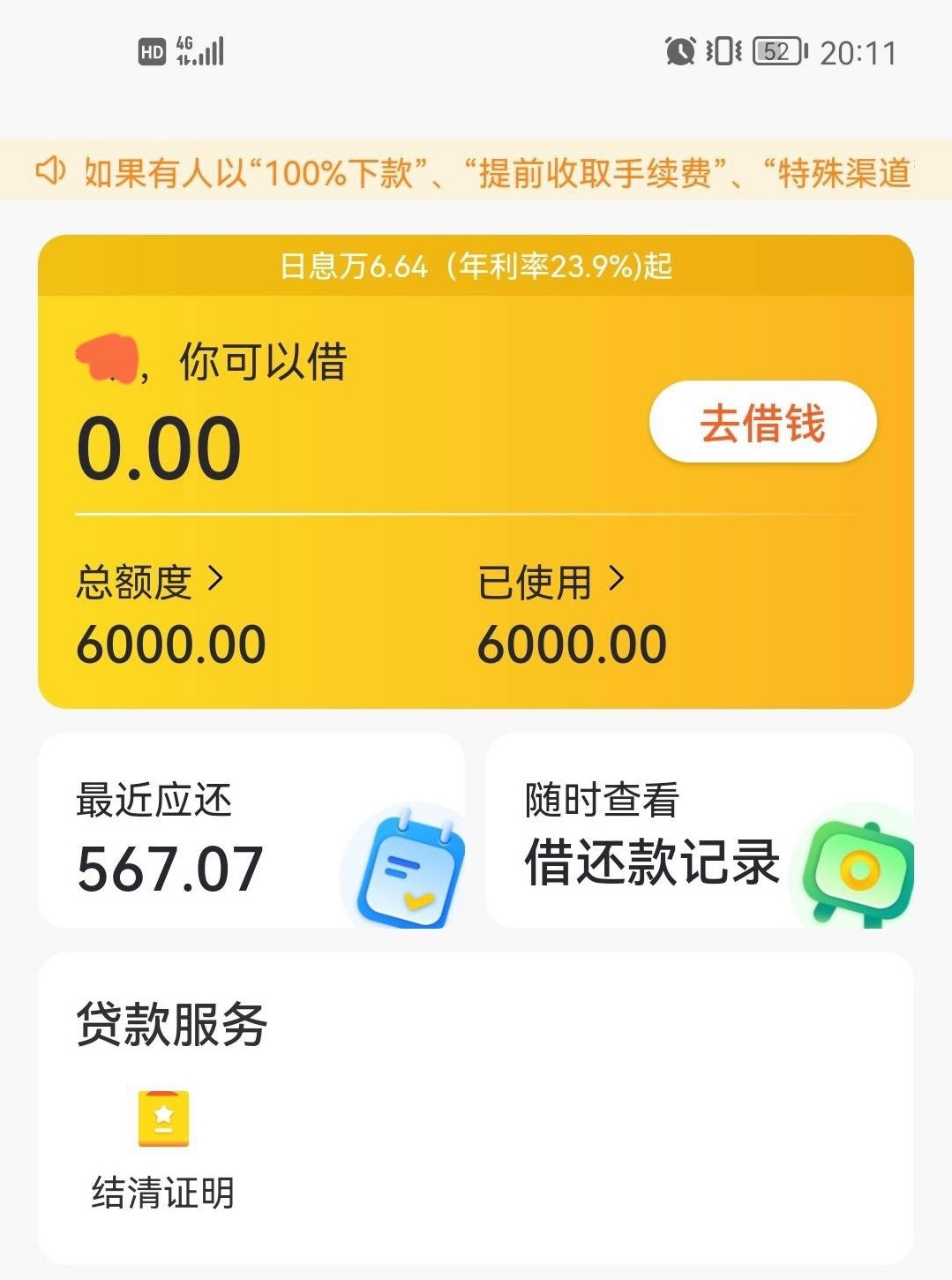Open 已使用 used amount details
This screenshot has height=1280, width=952.
(x=551, y=582)
